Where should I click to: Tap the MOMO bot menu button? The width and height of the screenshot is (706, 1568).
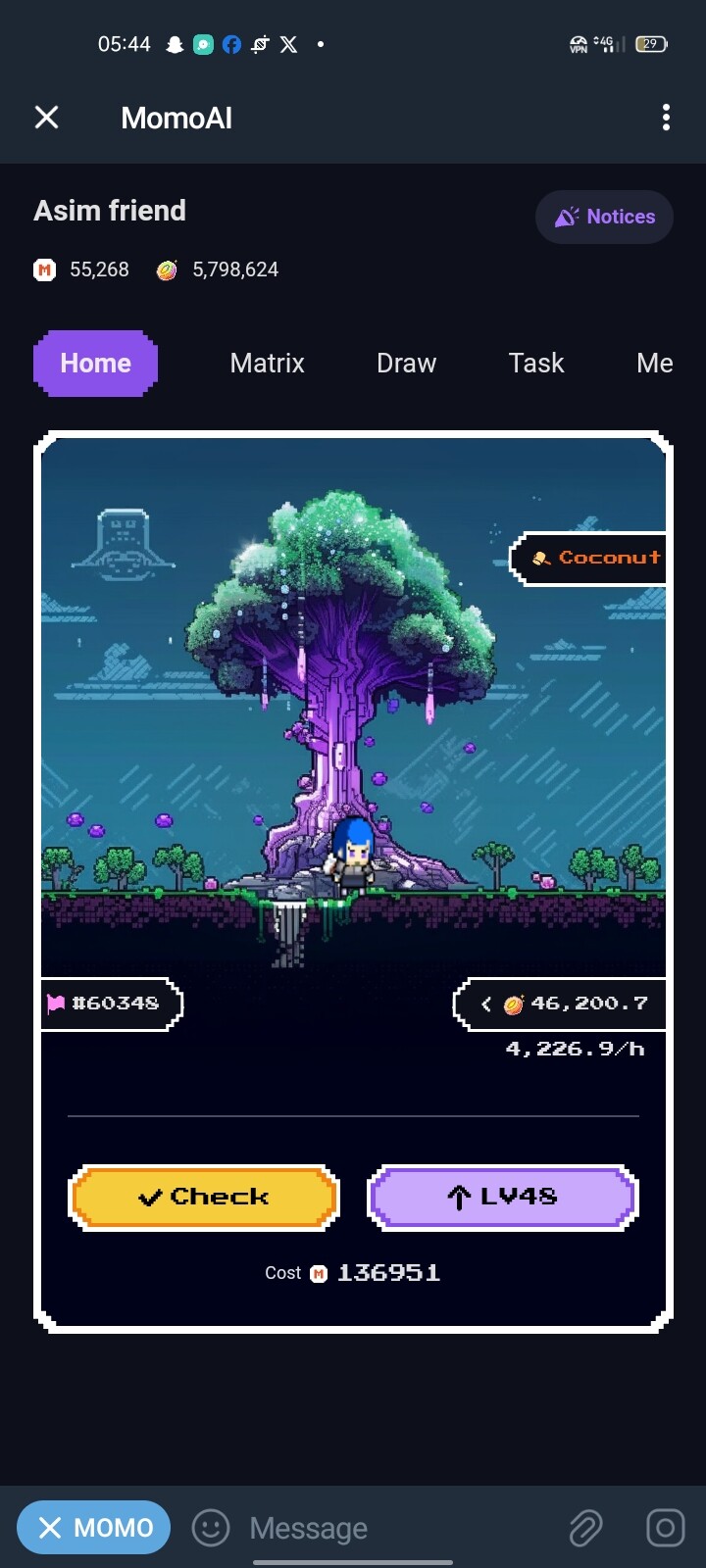(x=94, y=1527)
